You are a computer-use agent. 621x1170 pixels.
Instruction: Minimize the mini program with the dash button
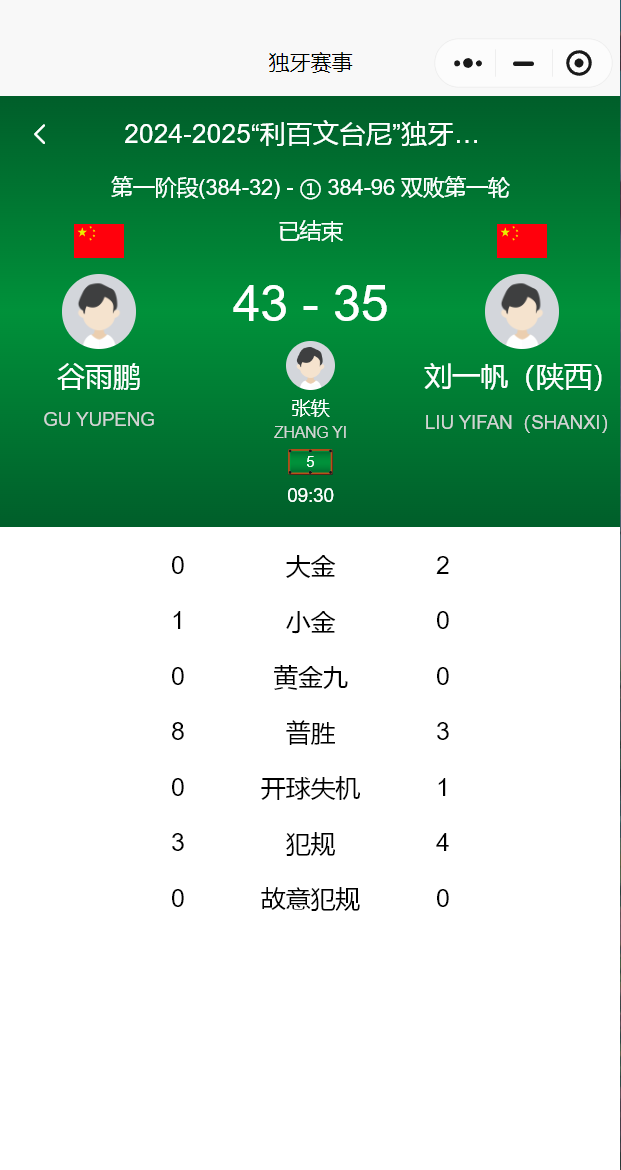524,63
